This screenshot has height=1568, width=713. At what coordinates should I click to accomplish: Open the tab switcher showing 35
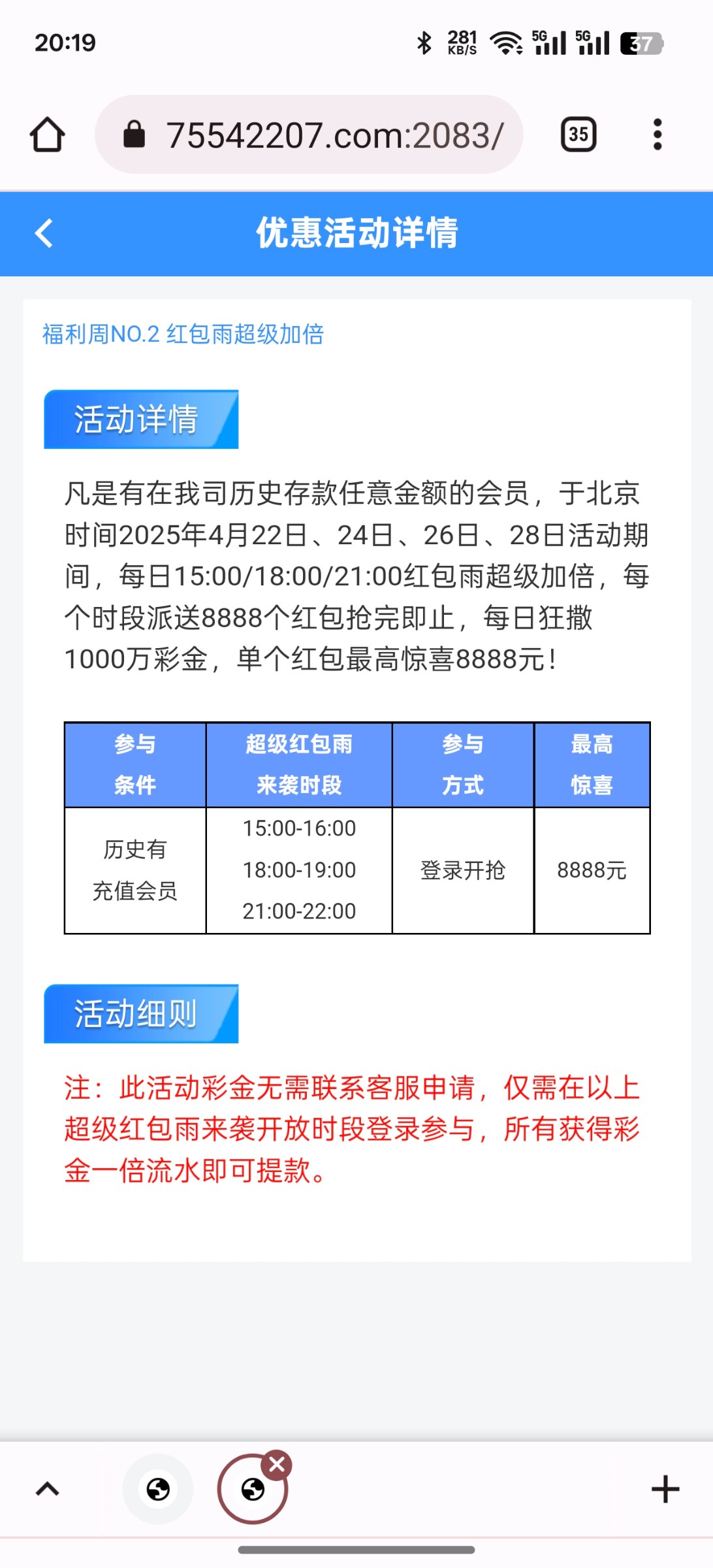[x=578, y=135]
